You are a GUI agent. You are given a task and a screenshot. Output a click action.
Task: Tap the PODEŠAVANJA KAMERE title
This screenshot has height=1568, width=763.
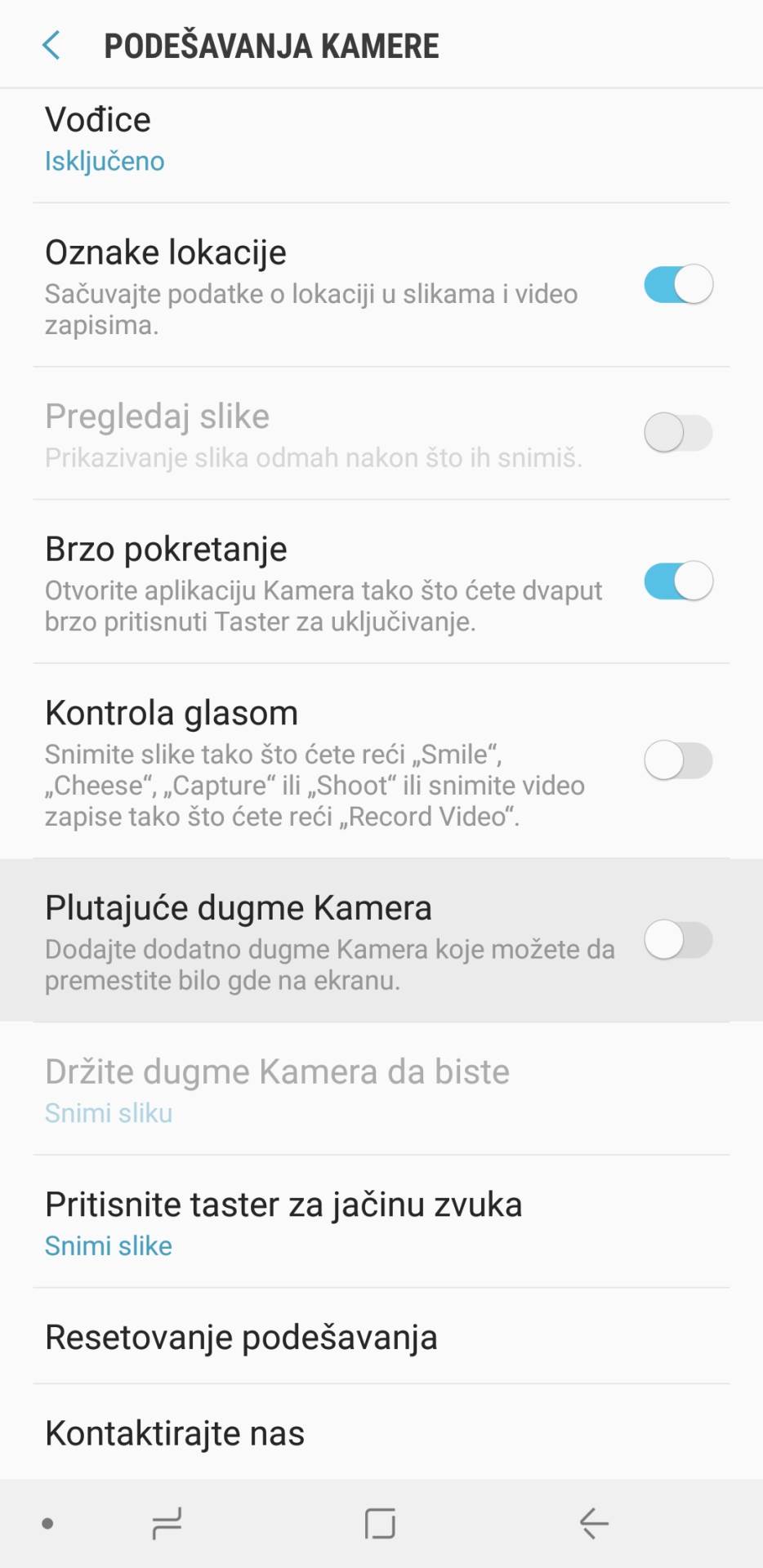point(271,45)
